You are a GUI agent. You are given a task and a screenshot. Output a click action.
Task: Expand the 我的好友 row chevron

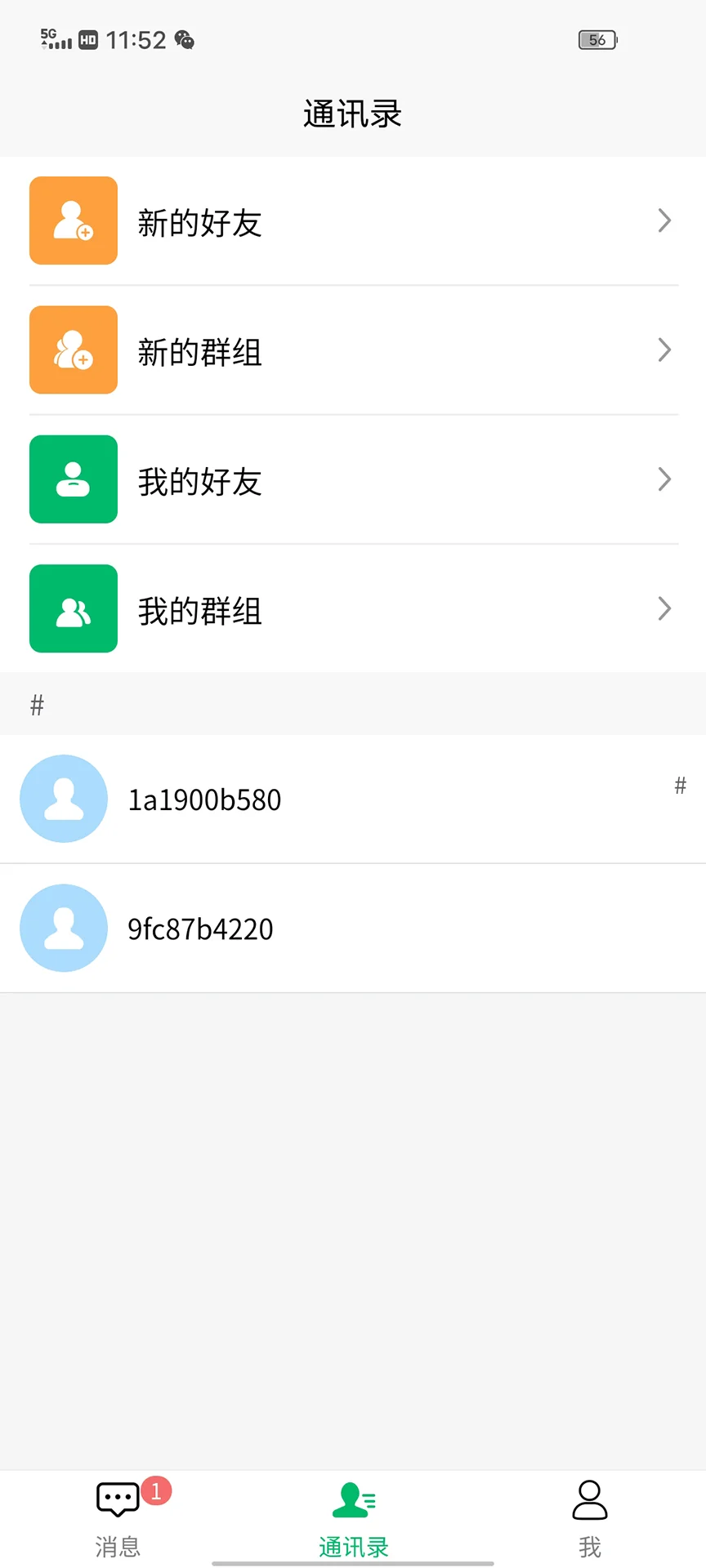664,479
